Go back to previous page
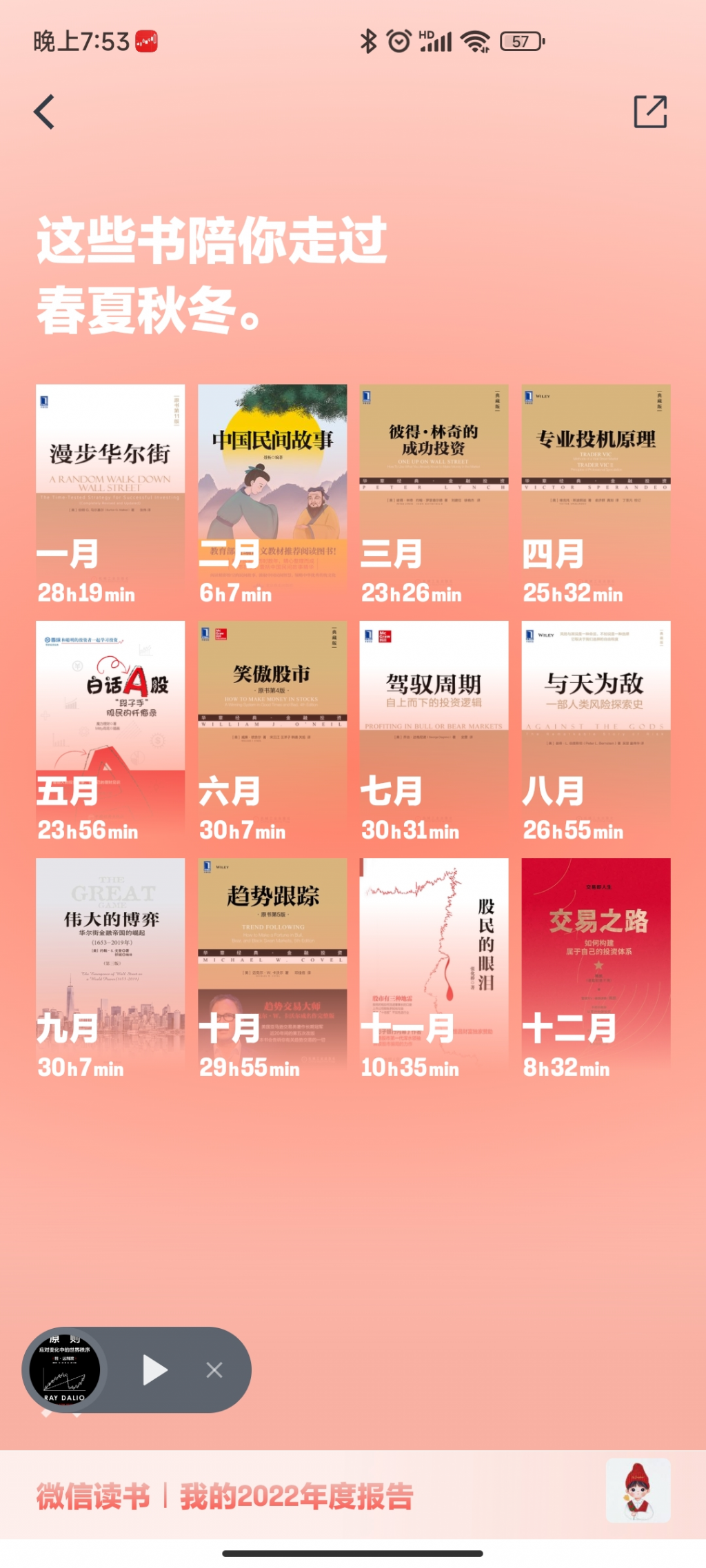Viewport: 706px width, 1568px height. pyautogui.click(x=45, y=112)
